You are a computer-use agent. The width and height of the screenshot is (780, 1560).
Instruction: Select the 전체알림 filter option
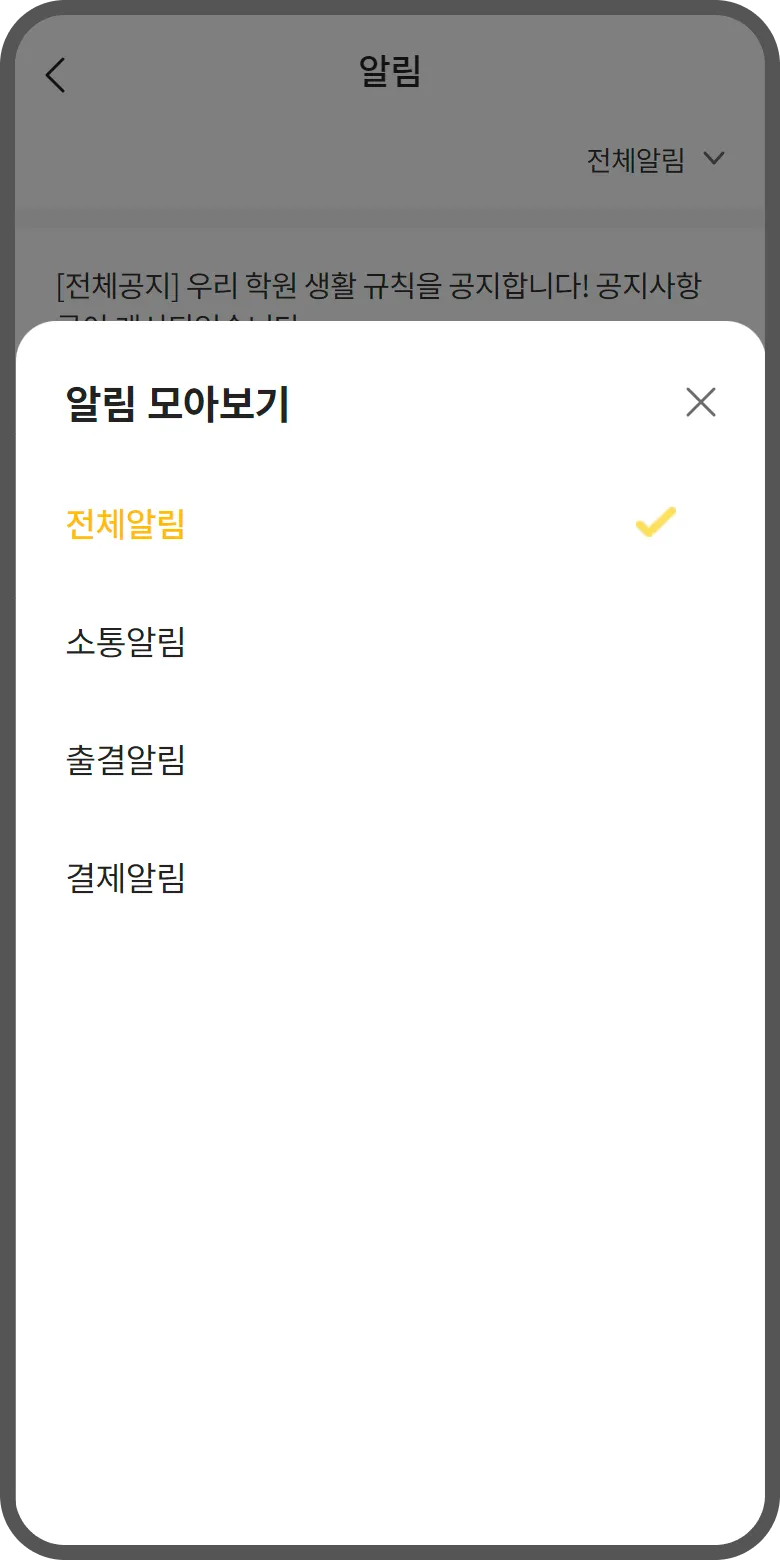pos(126,524)
